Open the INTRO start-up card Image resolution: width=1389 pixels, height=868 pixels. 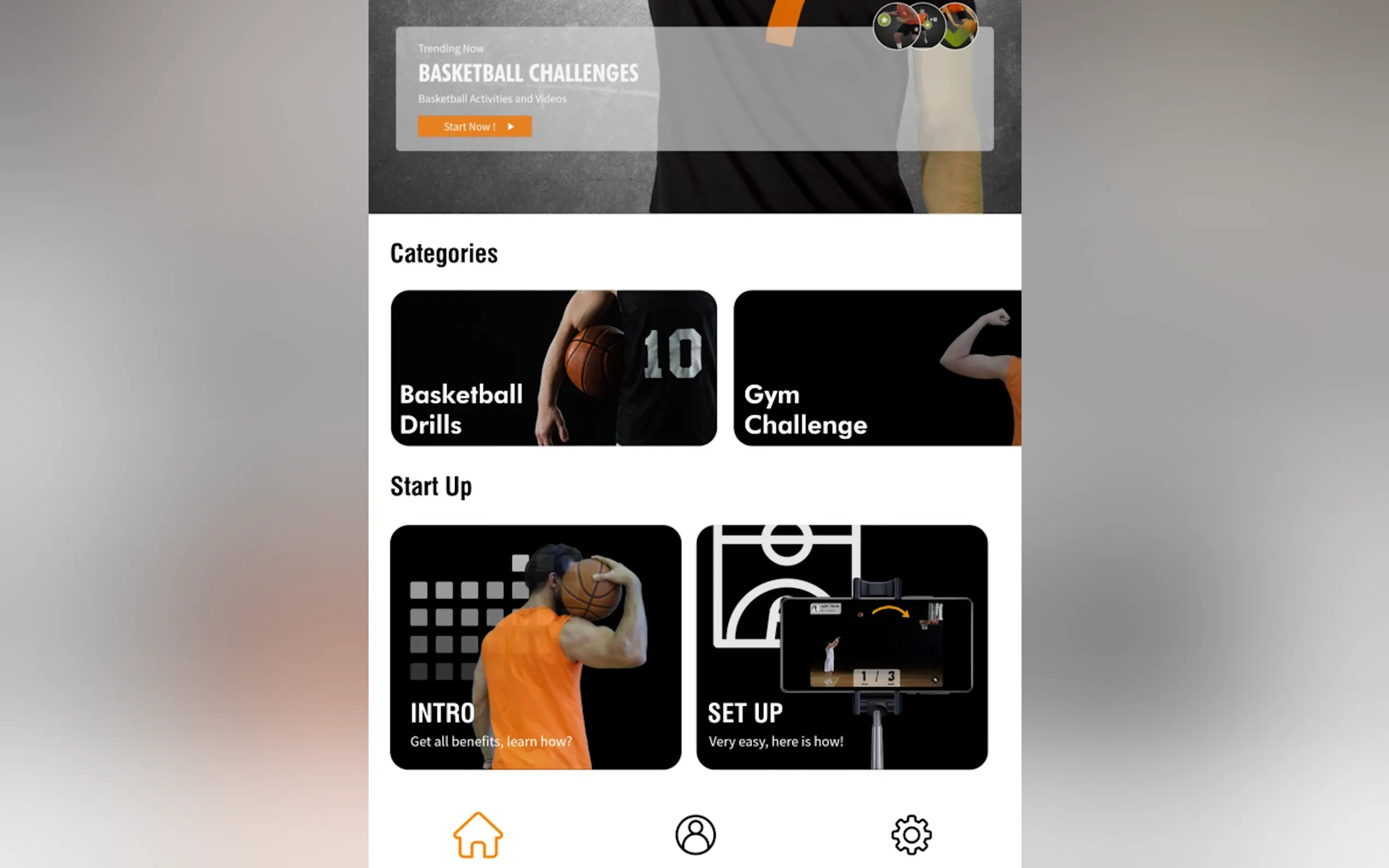pyautogui.click(x=535, y=647)
